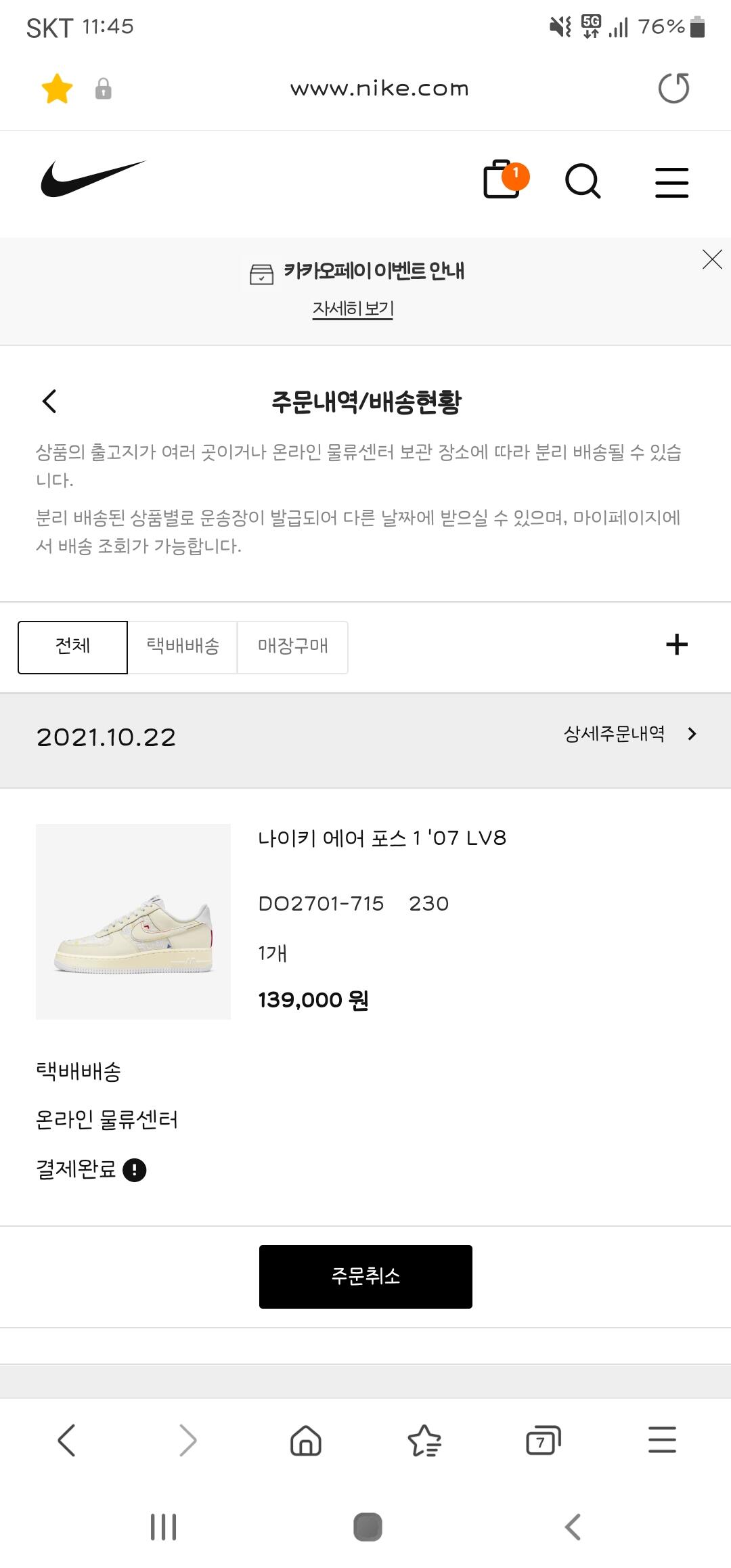The image size is (731, 1568).
Task: Expand the plus filter options
Action: coord(677,644)
